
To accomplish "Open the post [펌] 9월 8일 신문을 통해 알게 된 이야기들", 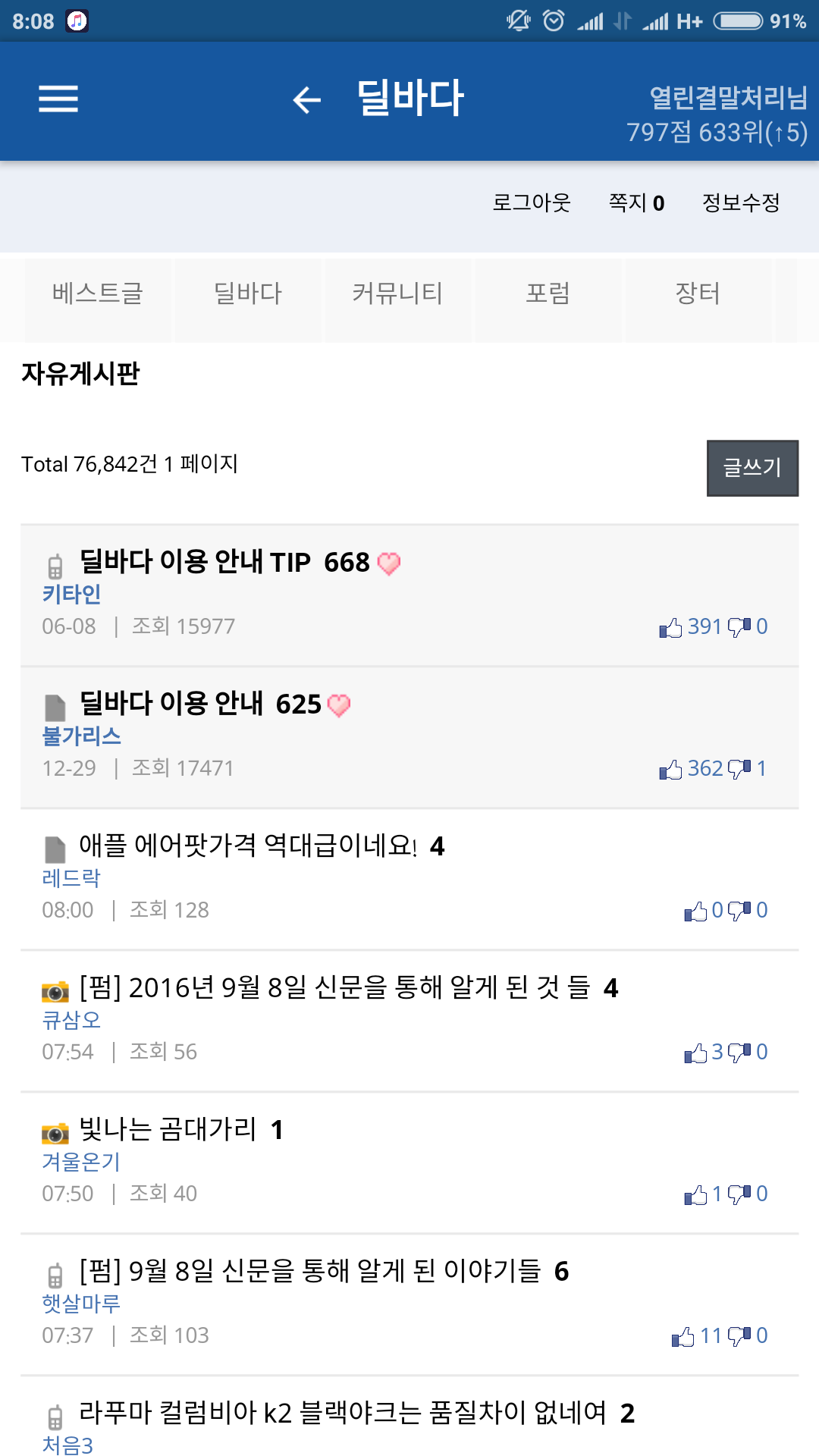I will pyautogui.click(x=310, y=1271).
